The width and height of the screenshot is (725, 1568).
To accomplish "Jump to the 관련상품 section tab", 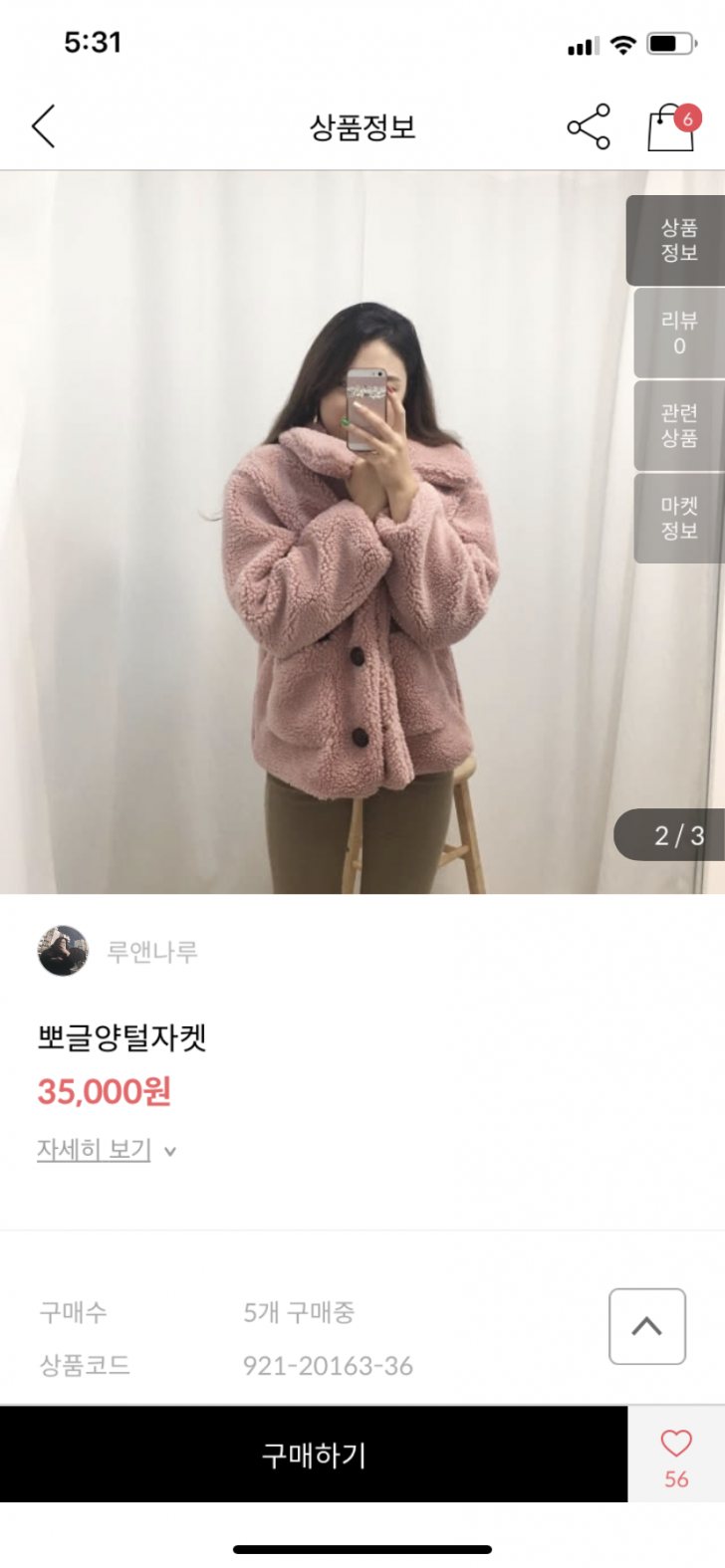I will (679, 425).
